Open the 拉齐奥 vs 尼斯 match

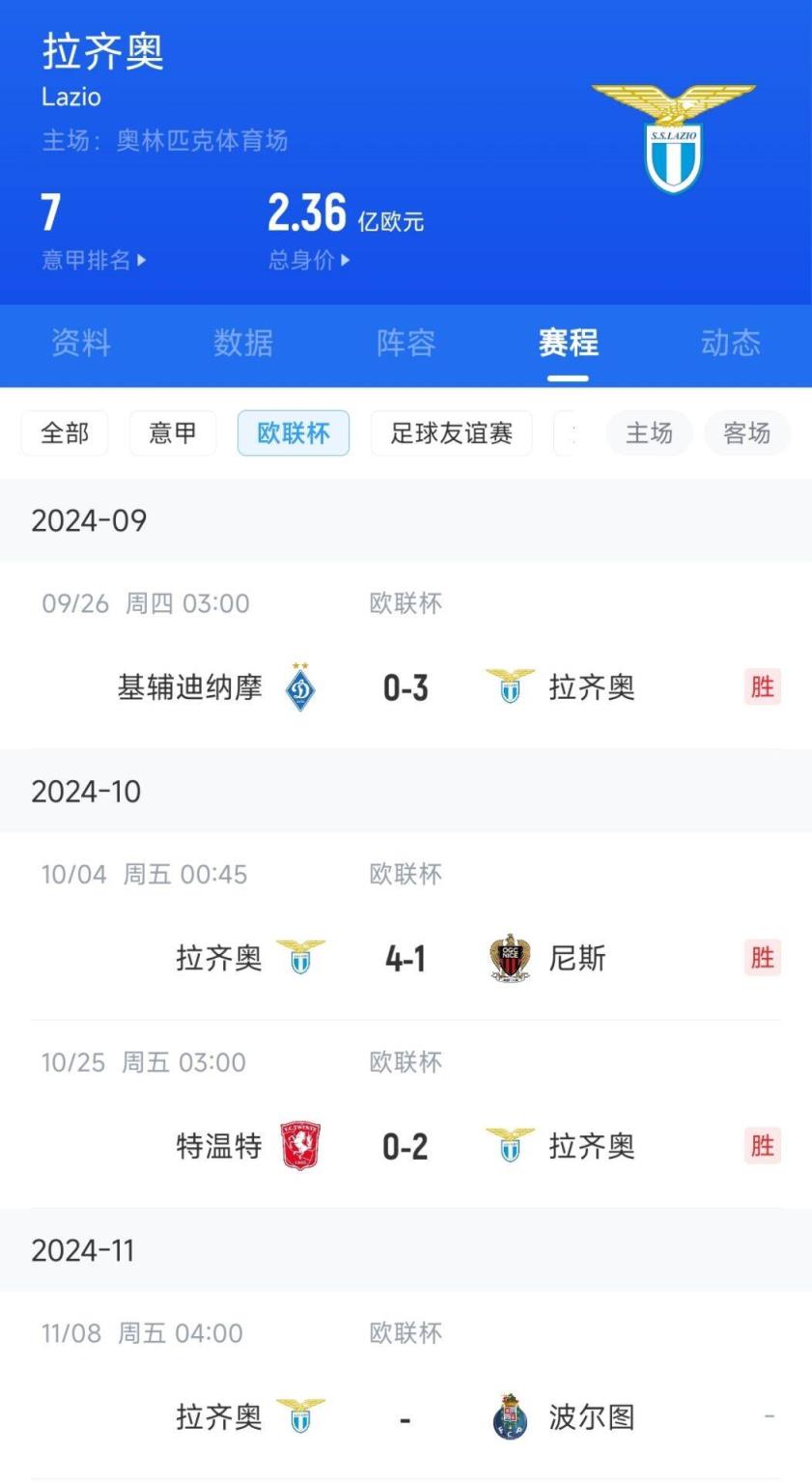point(406,927)
